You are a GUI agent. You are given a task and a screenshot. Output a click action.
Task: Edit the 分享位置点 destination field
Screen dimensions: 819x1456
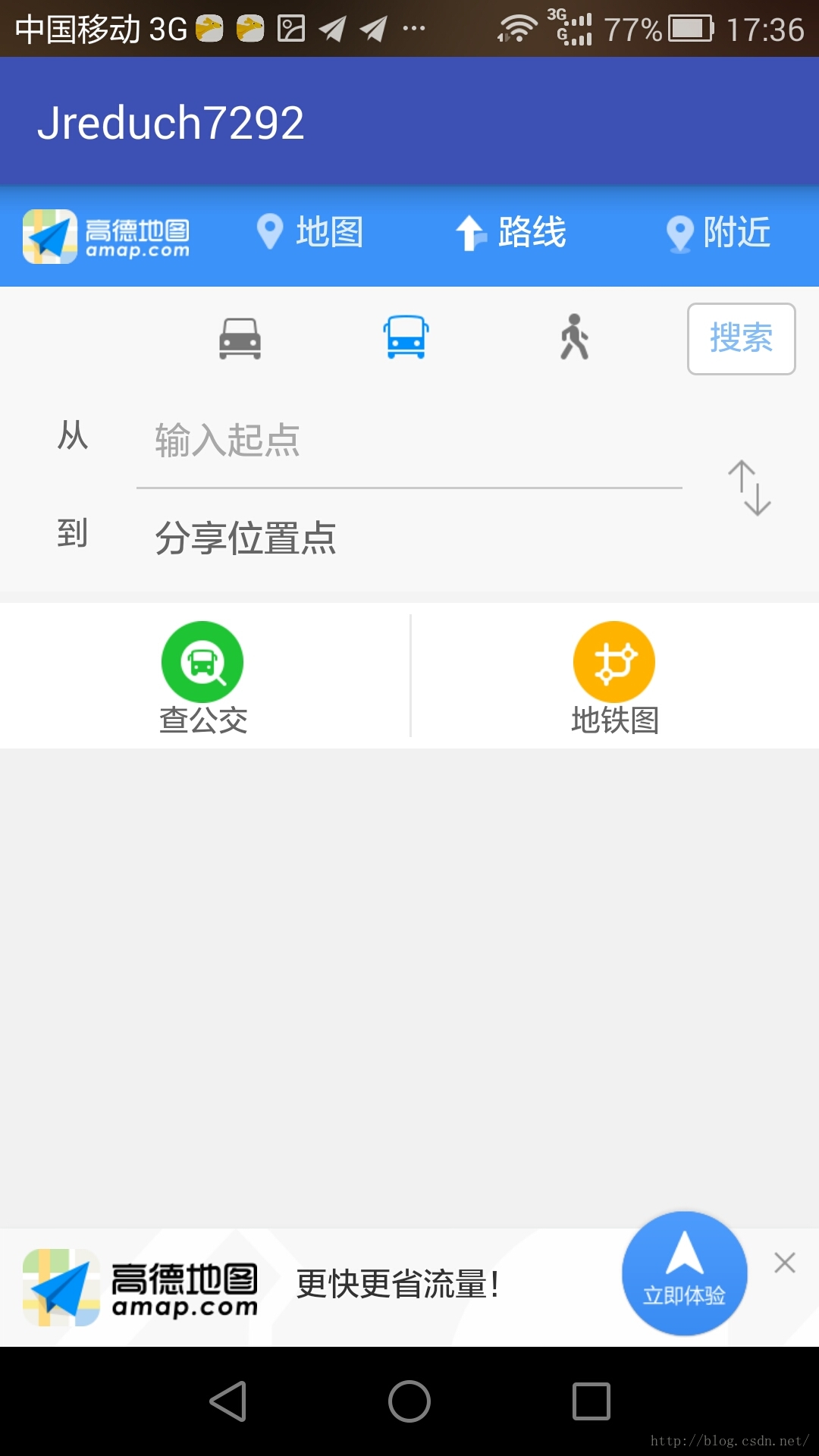click(409, 538)
